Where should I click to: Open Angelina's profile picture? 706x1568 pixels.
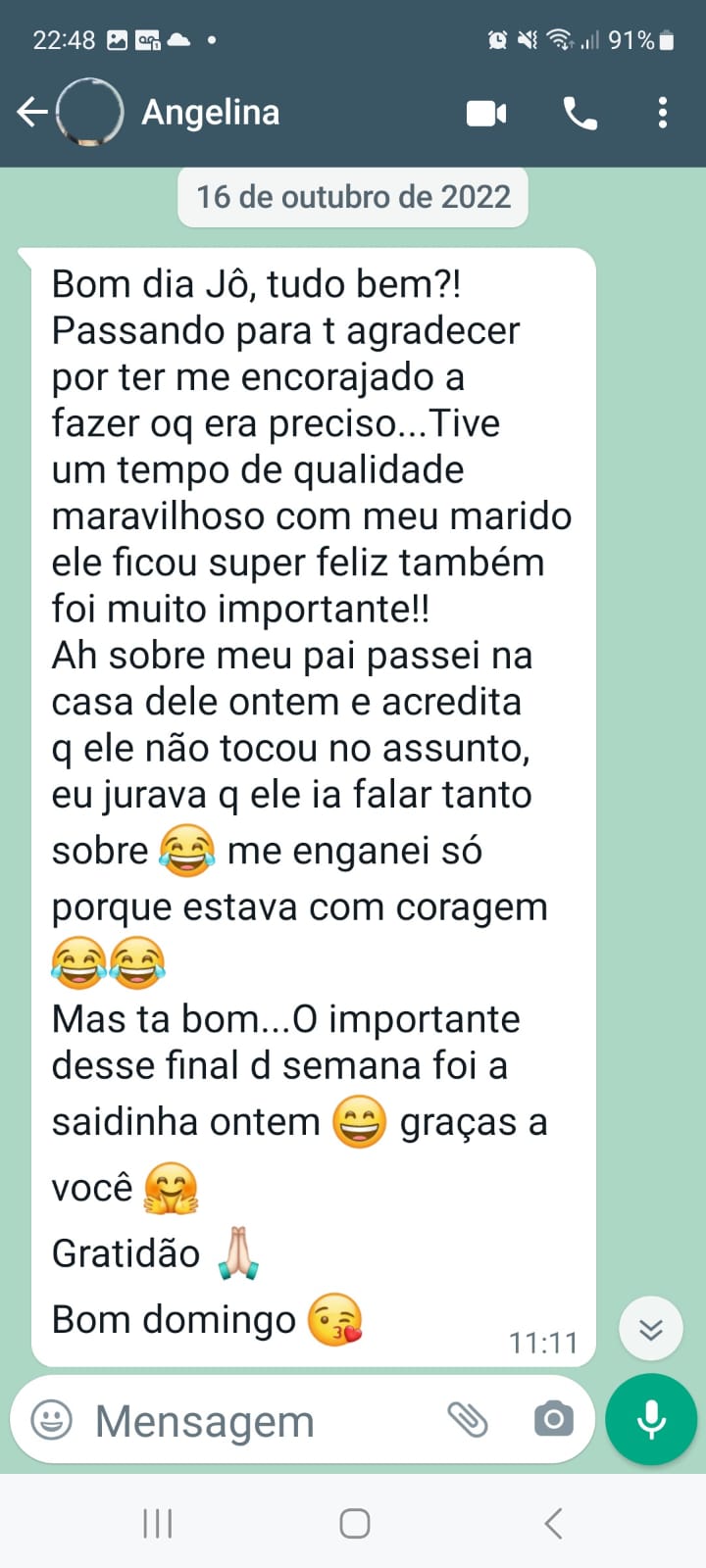click(x=90, y=113)
